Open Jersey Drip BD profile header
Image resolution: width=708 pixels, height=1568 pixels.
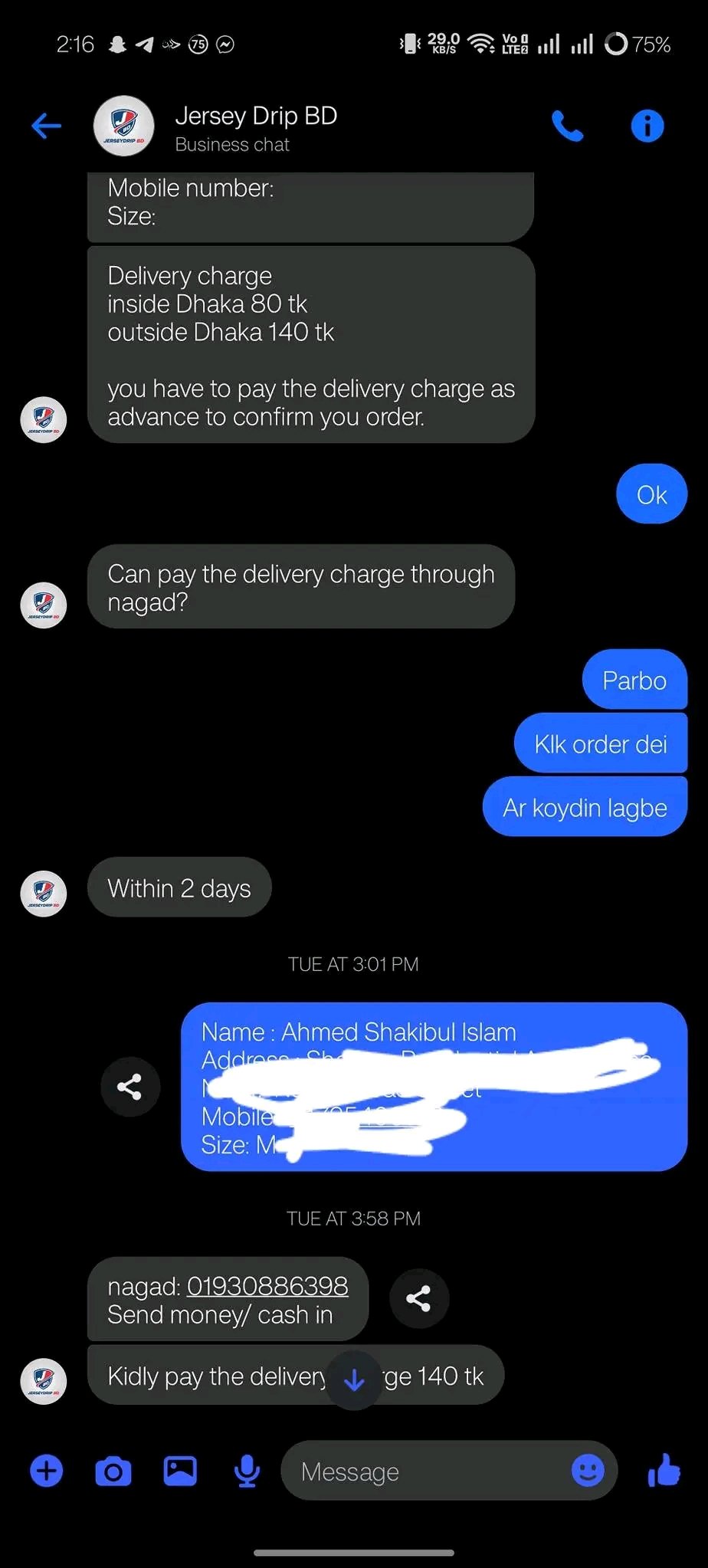255,127
